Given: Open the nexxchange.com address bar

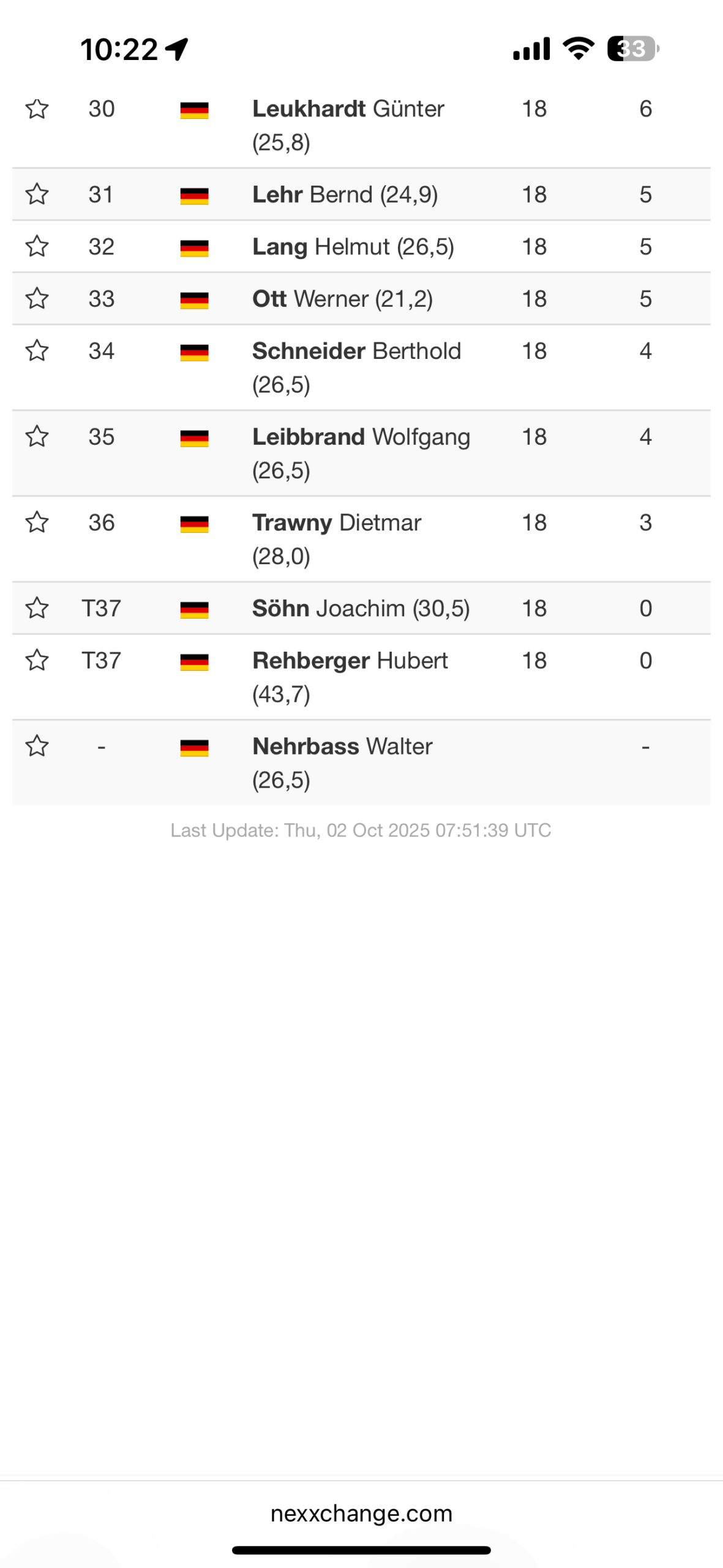Looking at the screenshot, I should pos(361,1513).
